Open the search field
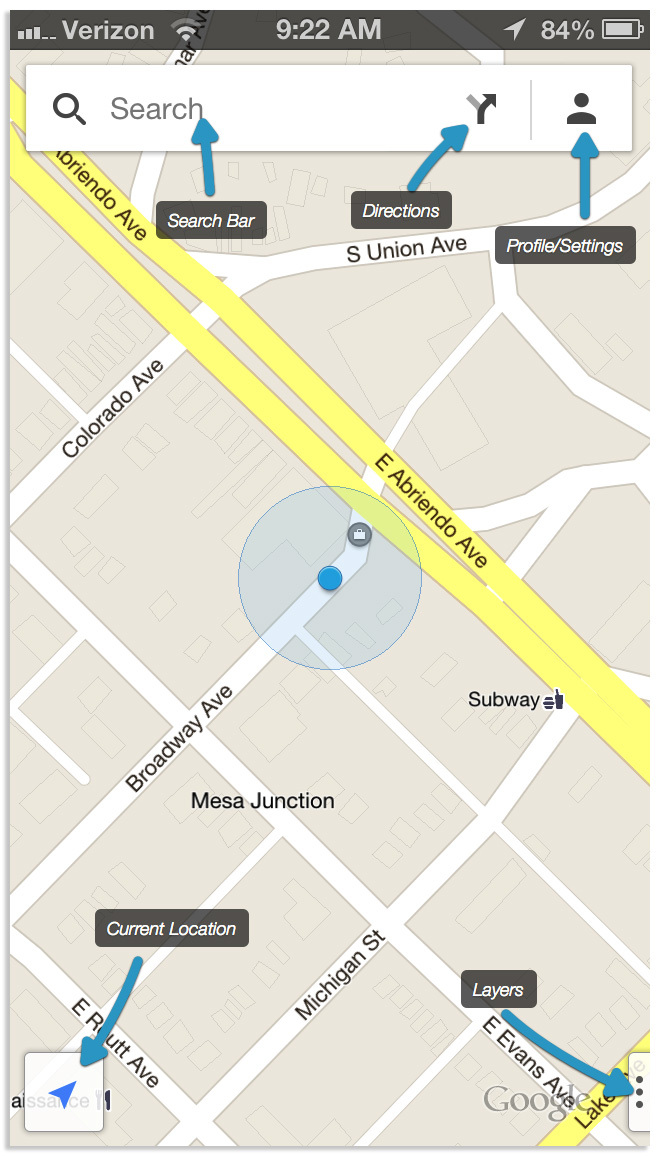The image size is (660, 1156). pos(250,108)
